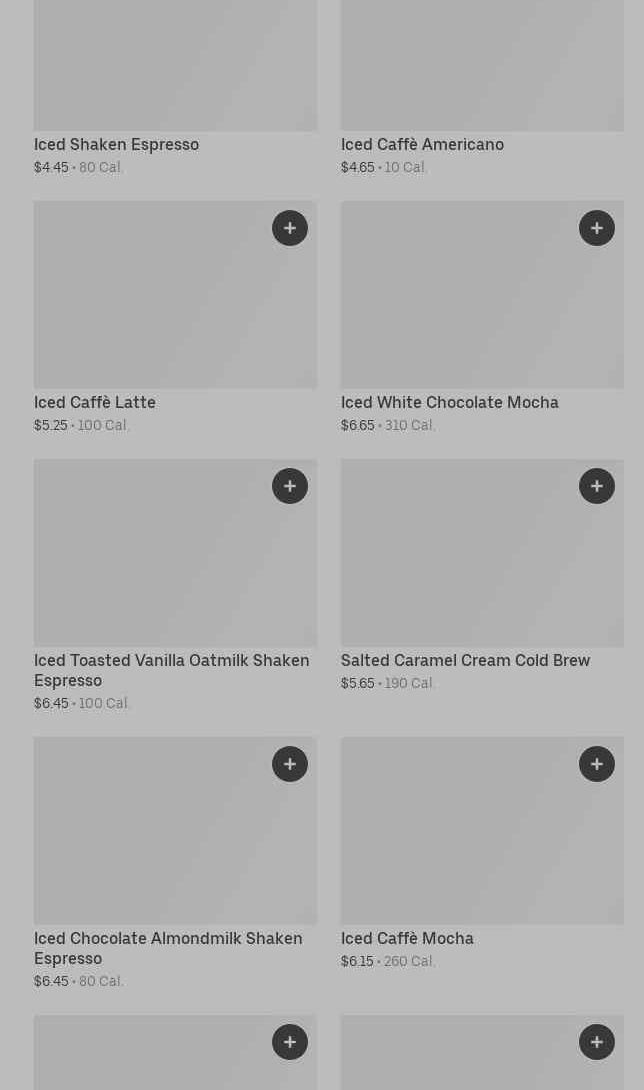The height and width of the screenshot is (1090, 644).
Task: Add Iced Caffè Mocha to order
Action: point(597,764)
